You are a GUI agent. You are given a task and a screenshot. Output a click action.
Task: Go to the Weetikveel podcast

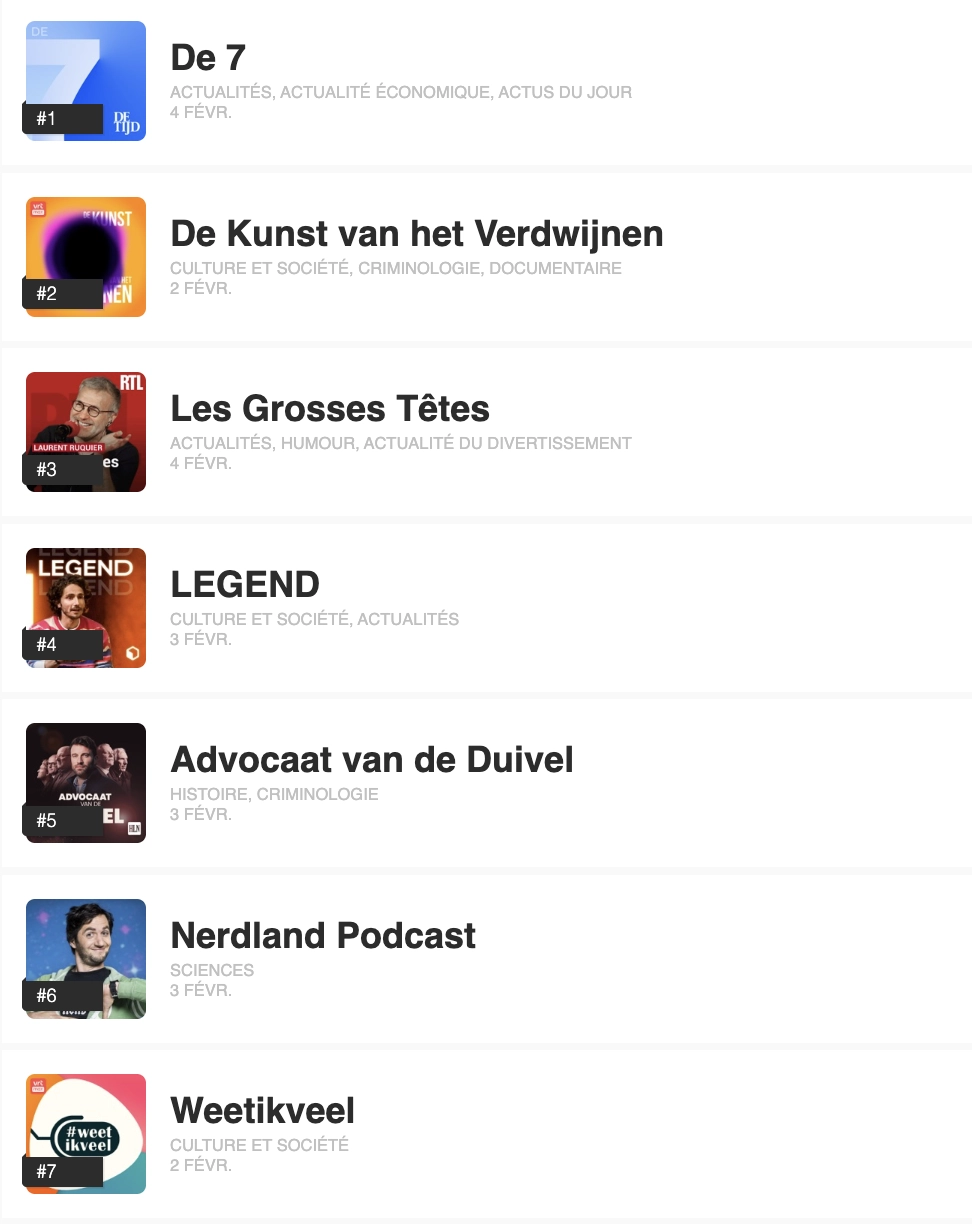262,1111
